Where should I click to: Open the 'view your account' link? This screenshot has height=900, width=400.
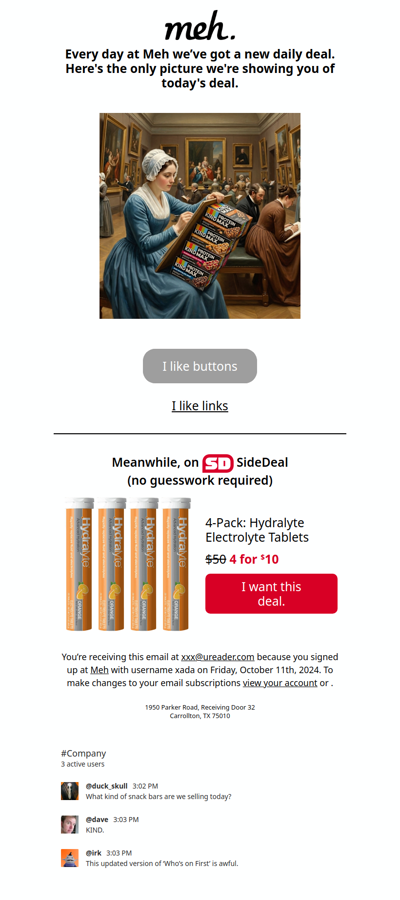click(280, 683)
